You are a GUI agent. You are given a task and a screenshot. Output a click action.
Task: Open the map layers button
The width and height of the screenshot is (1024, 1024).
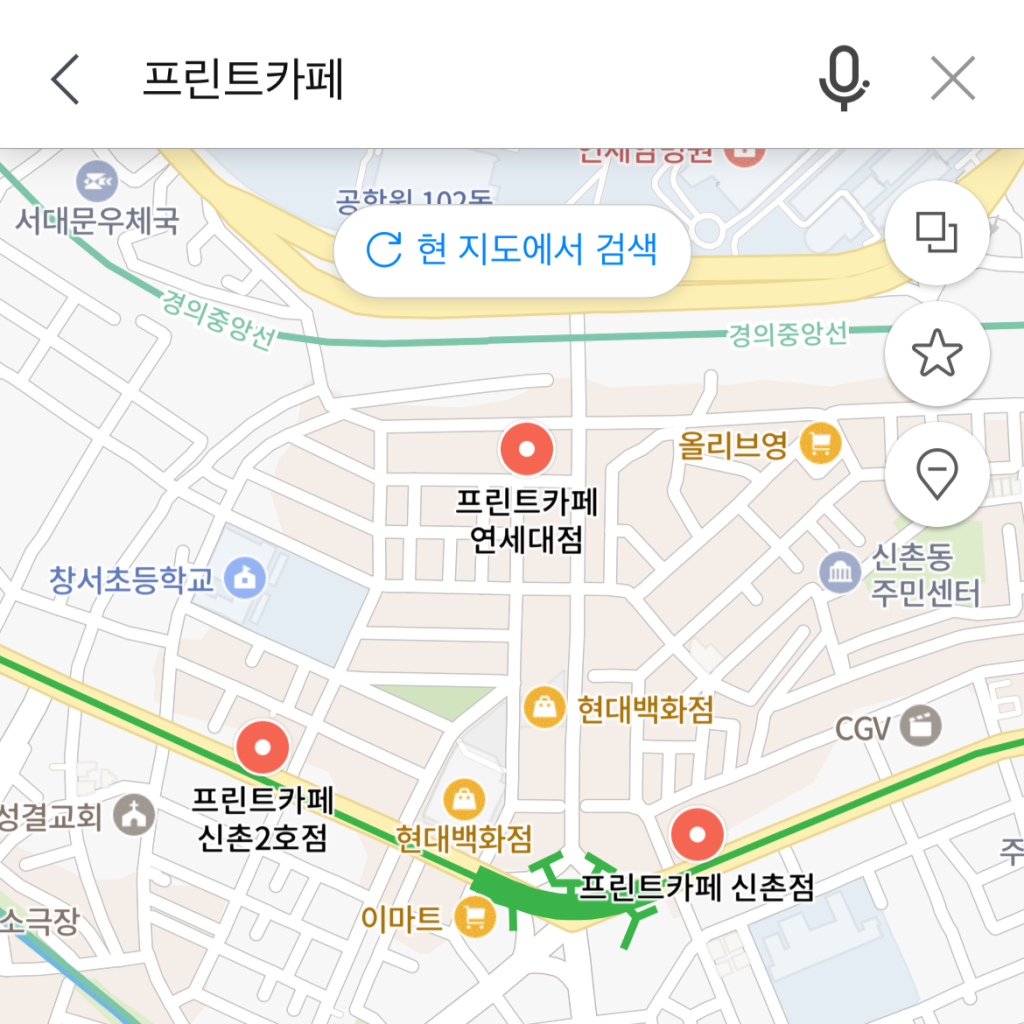937,233
